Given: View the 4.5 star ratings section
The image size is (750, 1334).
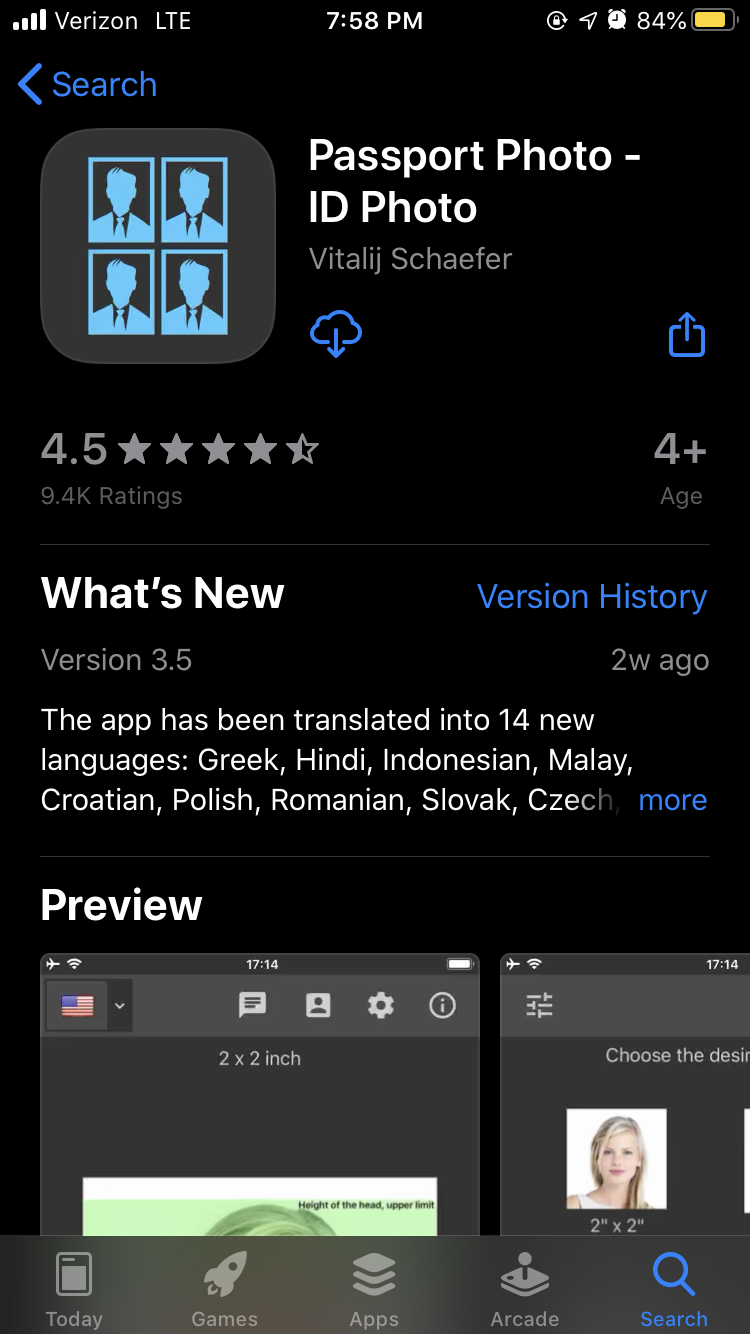Looking at the screenshot, I should tap(180, 468).
